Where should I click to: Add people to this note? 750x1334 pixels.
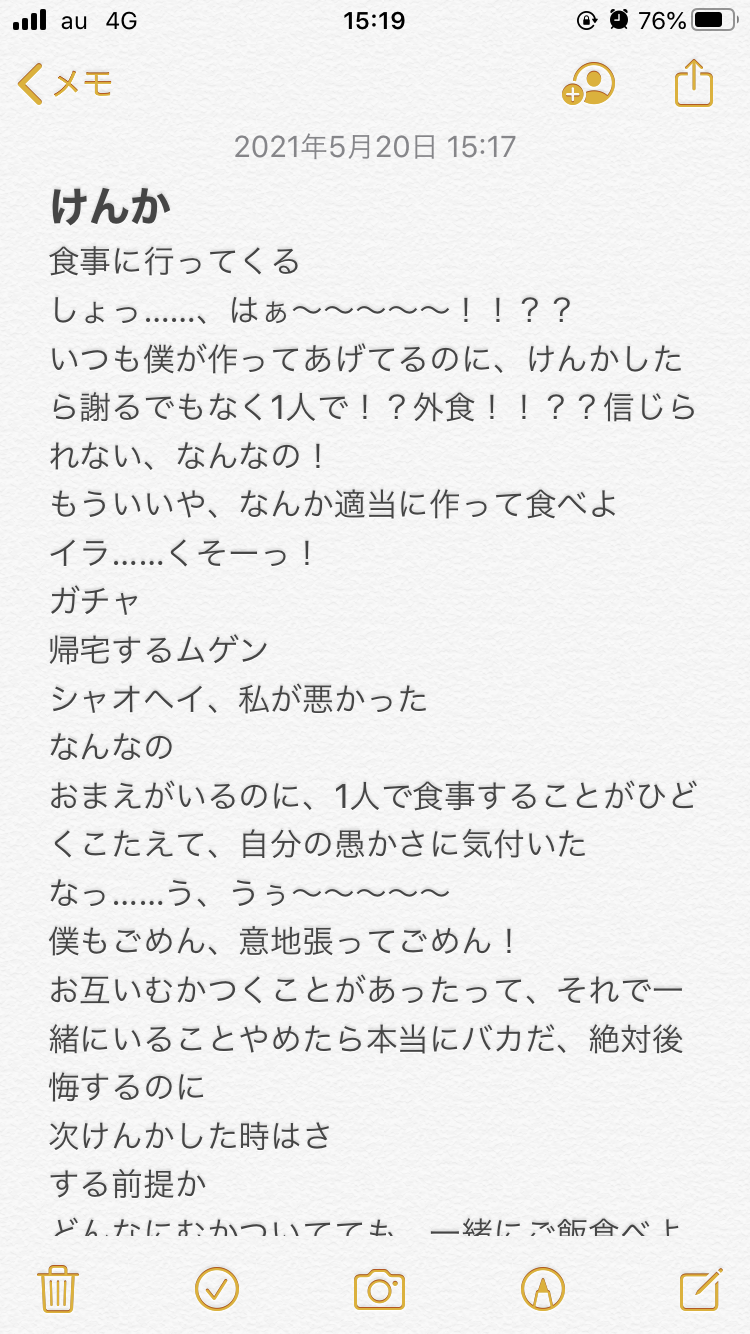tap(588, 84)
